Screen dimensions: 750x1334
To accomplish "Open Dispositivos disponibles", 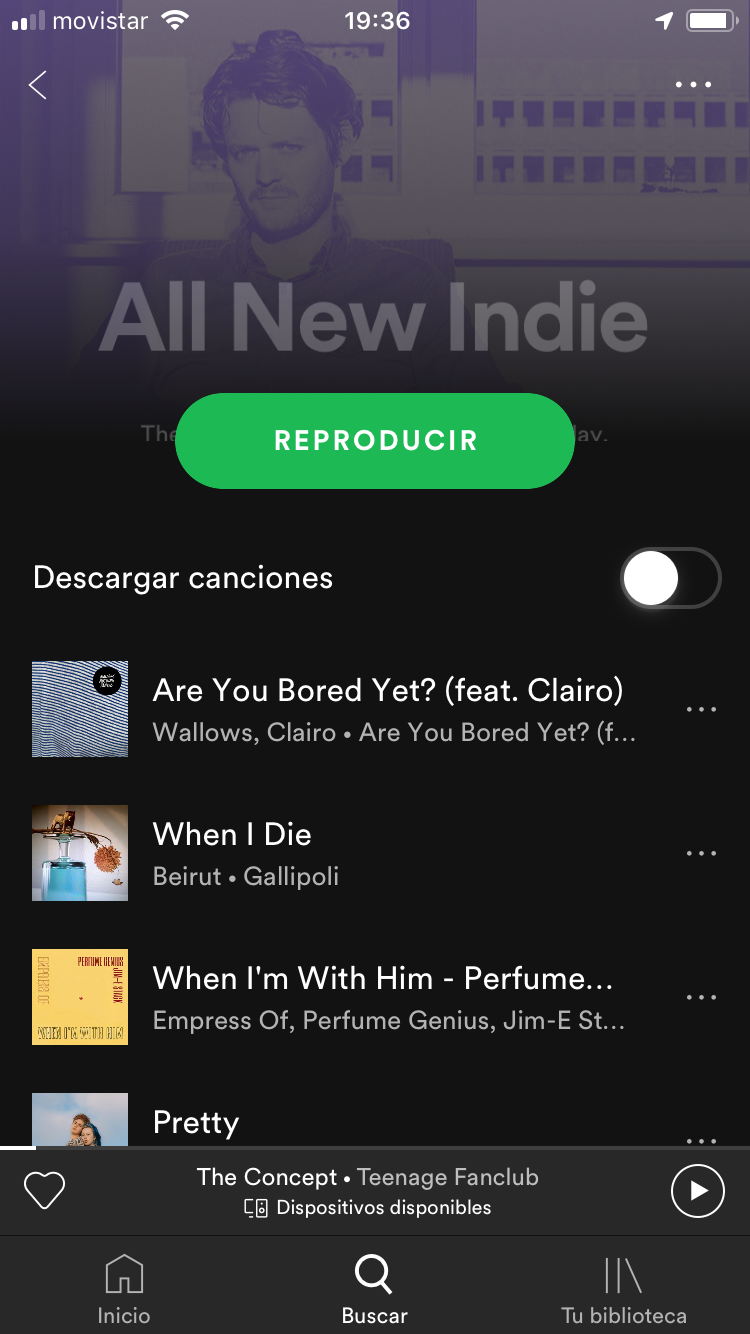I will point(368,1208).
